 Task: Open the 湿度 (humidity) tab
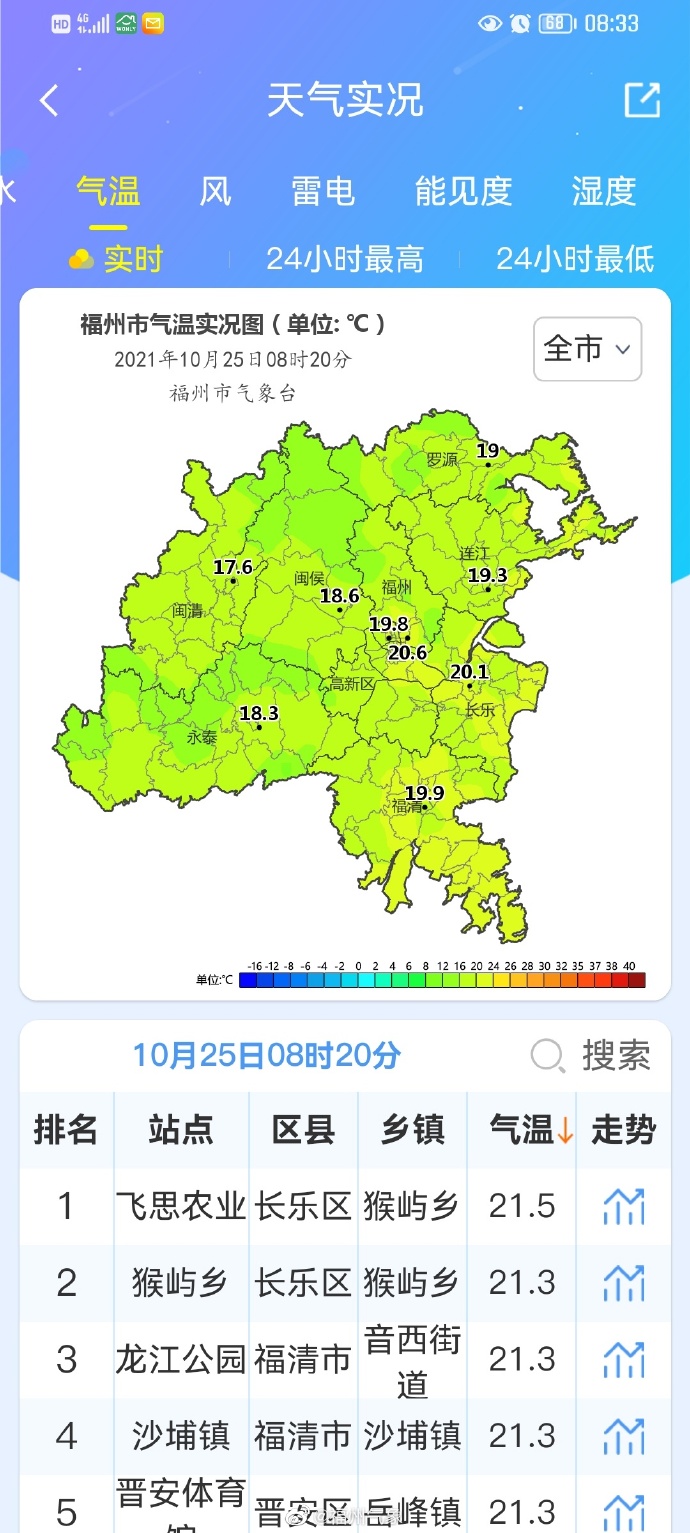click(x=604, y=190)
